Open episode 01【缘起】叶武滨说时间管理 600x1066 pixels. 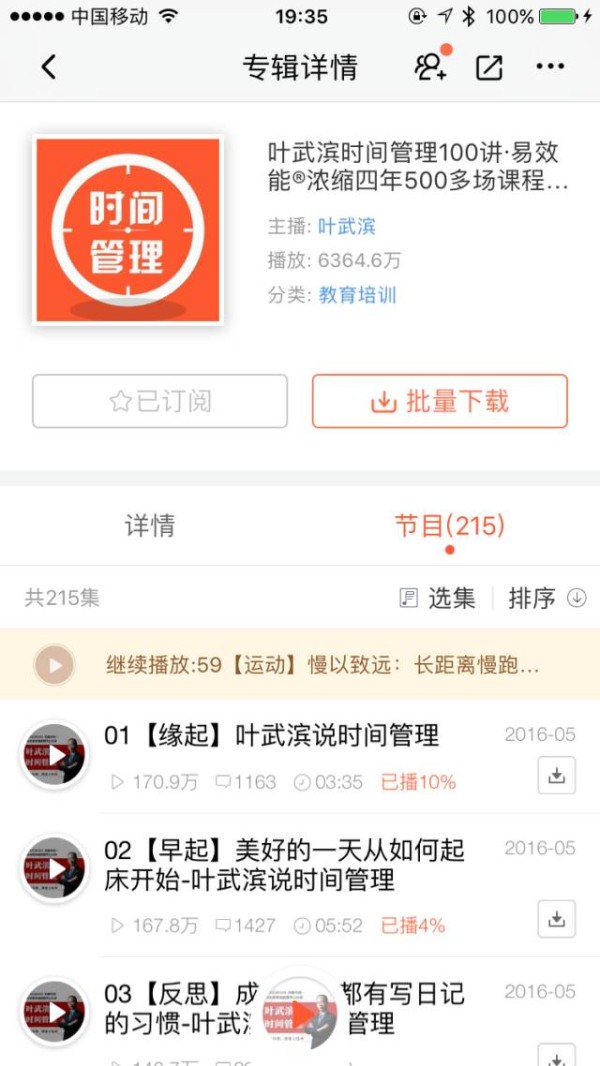[272, 736]
